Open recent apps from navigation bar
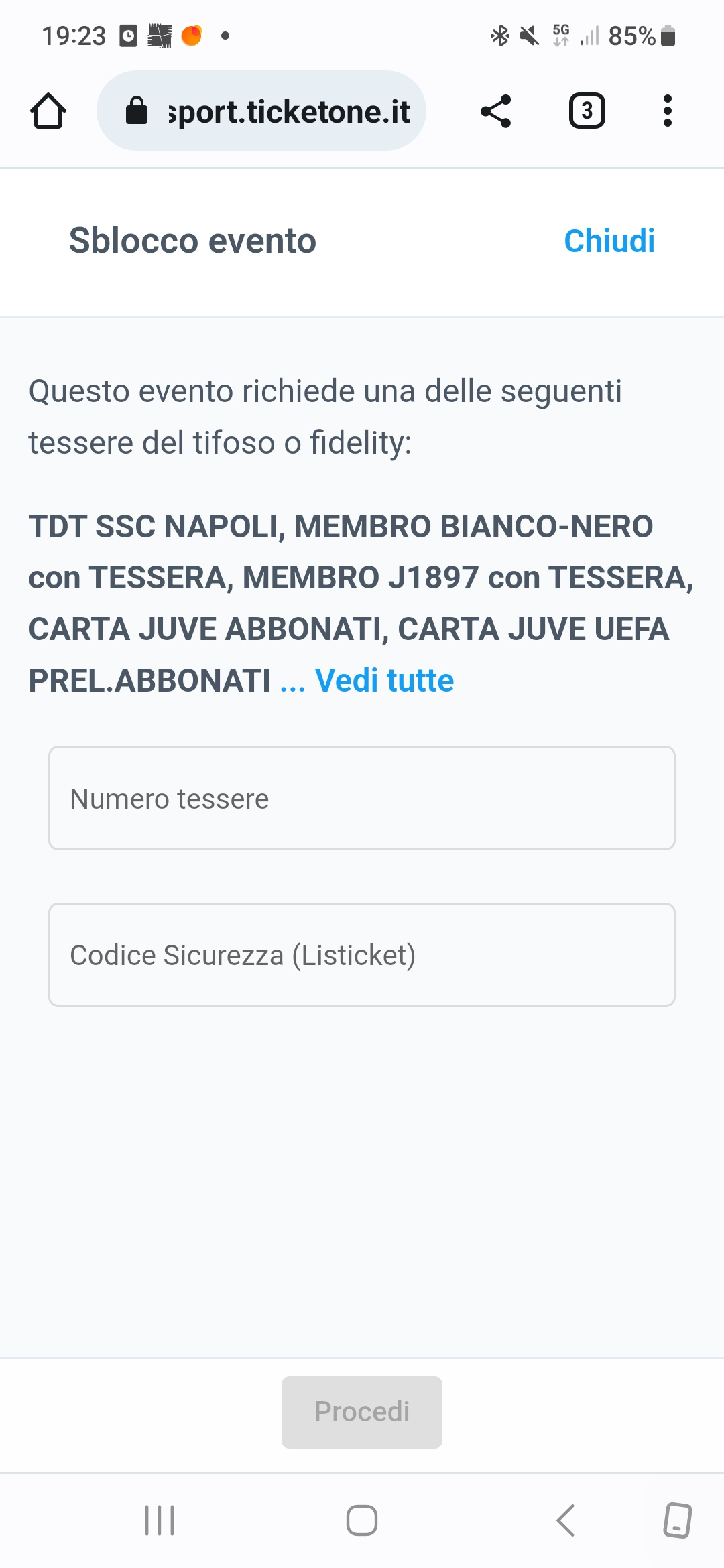The height and width of the screenshot is (1568, 724). 160,1520
